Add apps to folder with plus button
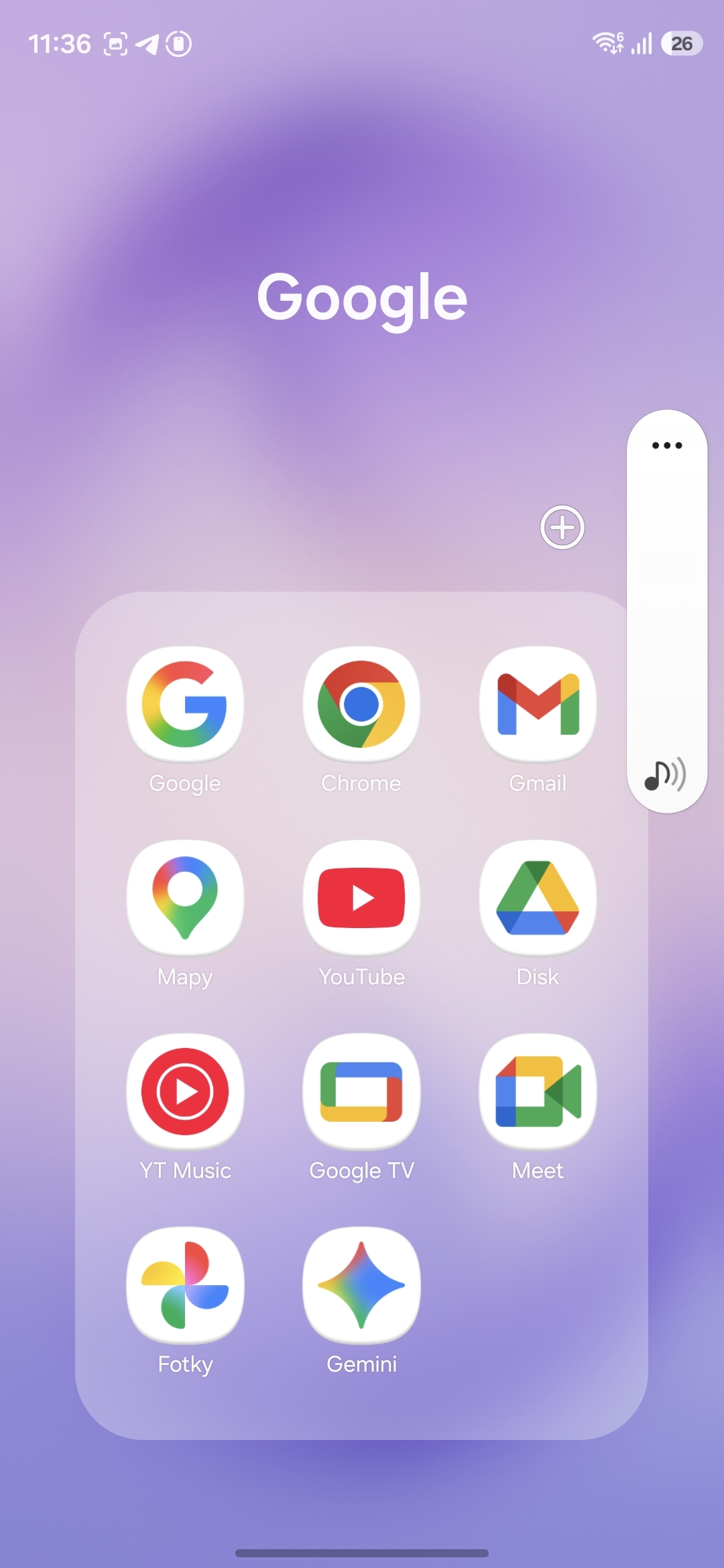 pyautogui.click(x=562, y=527)
